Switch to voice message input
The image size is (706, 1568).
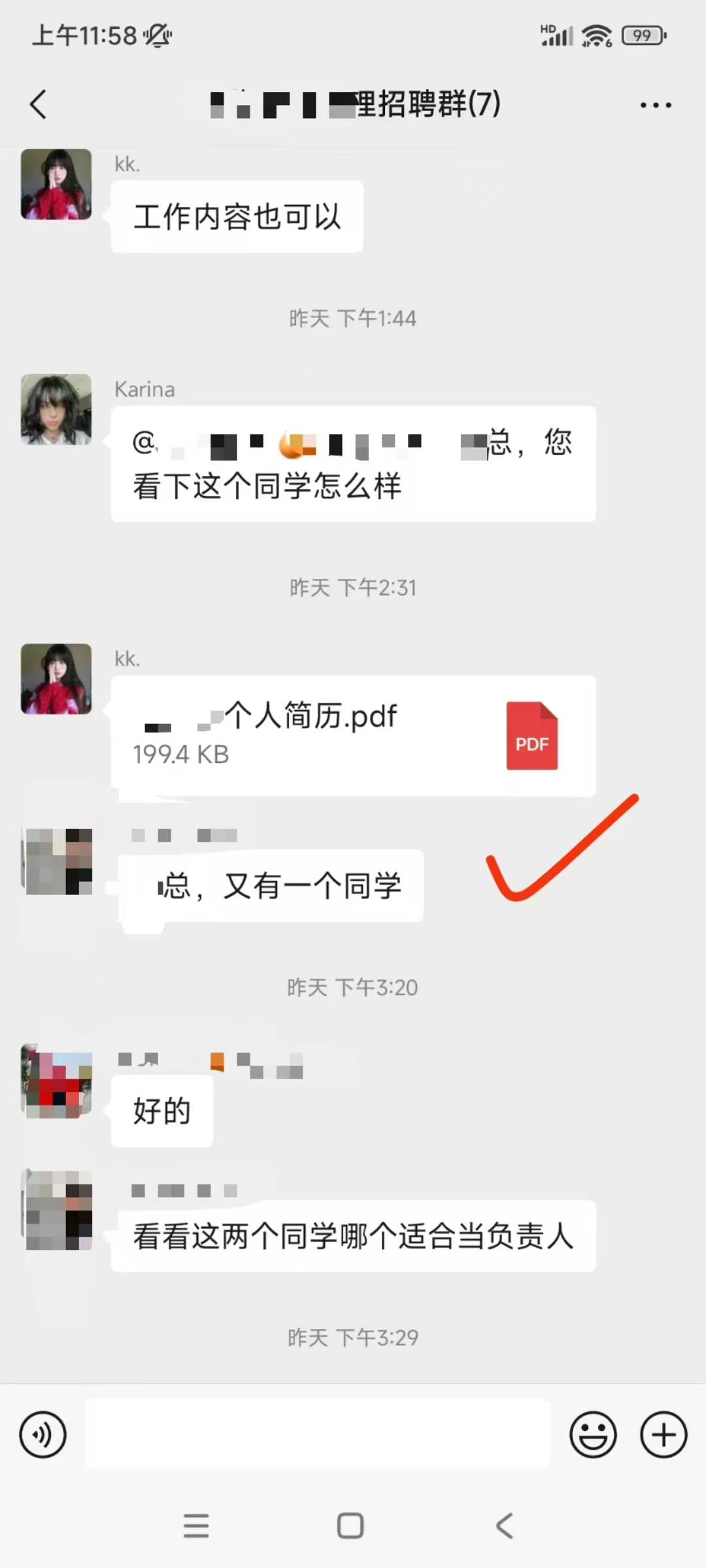(43, 1435)
